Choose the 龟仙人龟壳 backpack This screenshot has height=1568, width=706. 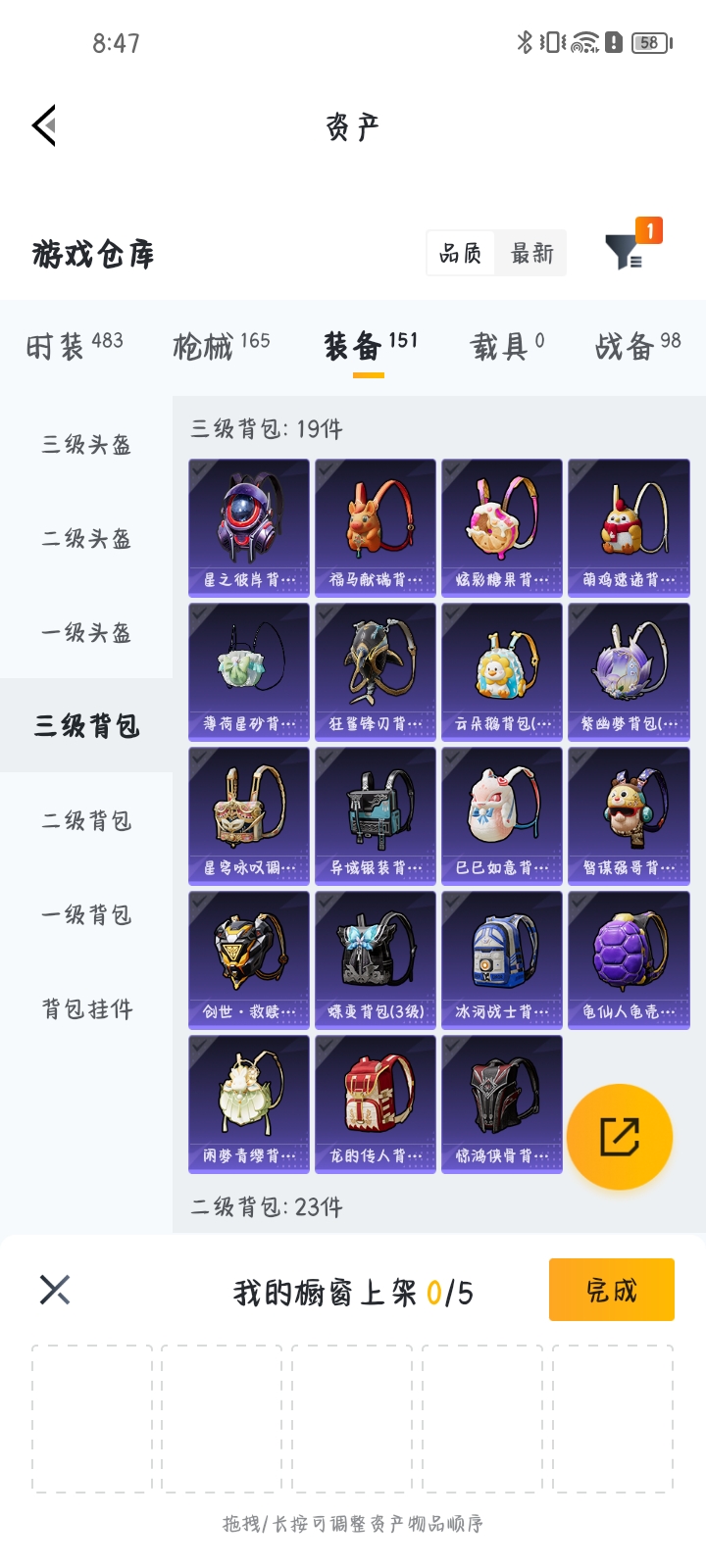(629, 959)
